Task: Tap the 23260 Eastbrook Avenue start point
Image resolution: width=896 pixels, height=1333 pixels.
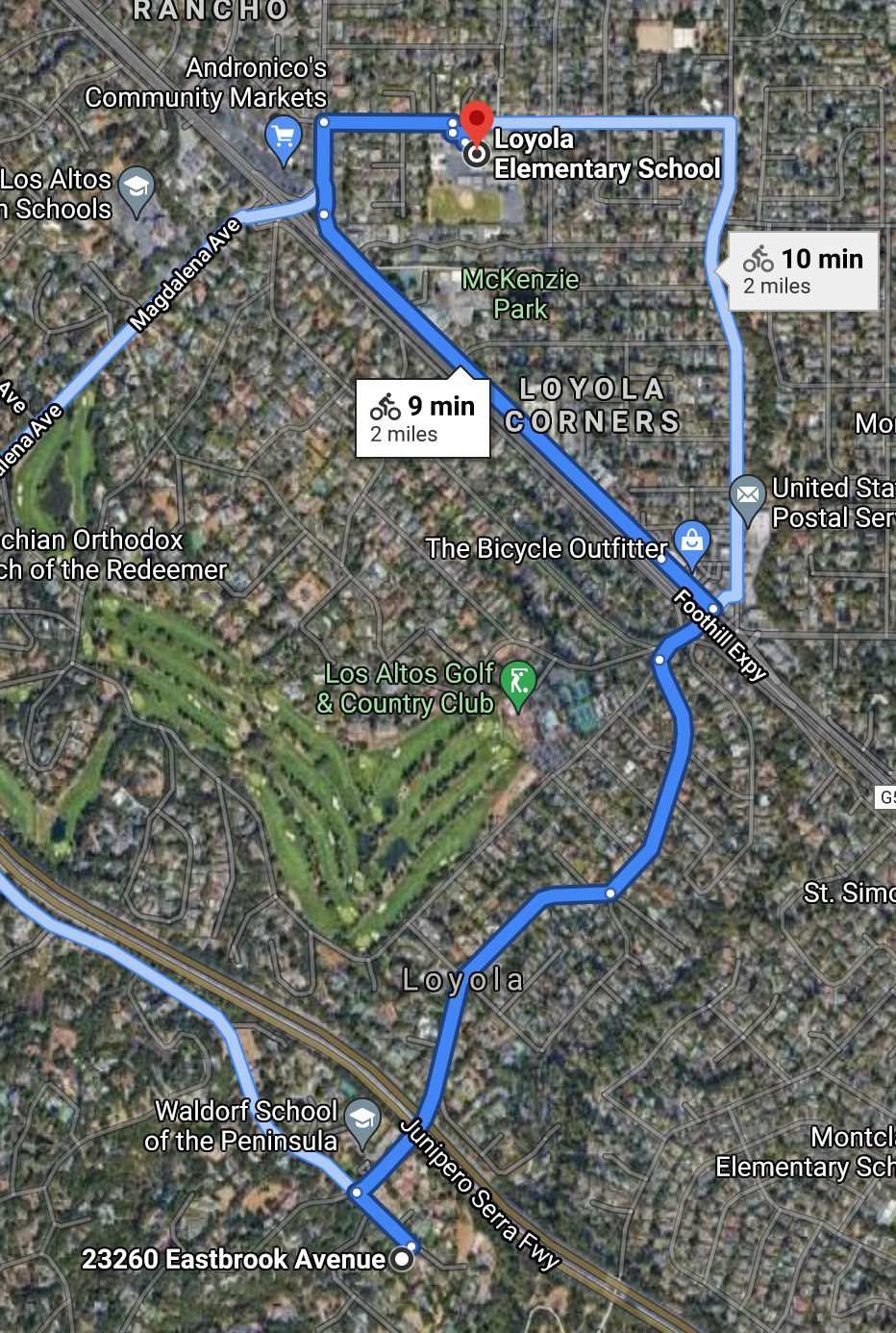Action: pos(404,1259)
